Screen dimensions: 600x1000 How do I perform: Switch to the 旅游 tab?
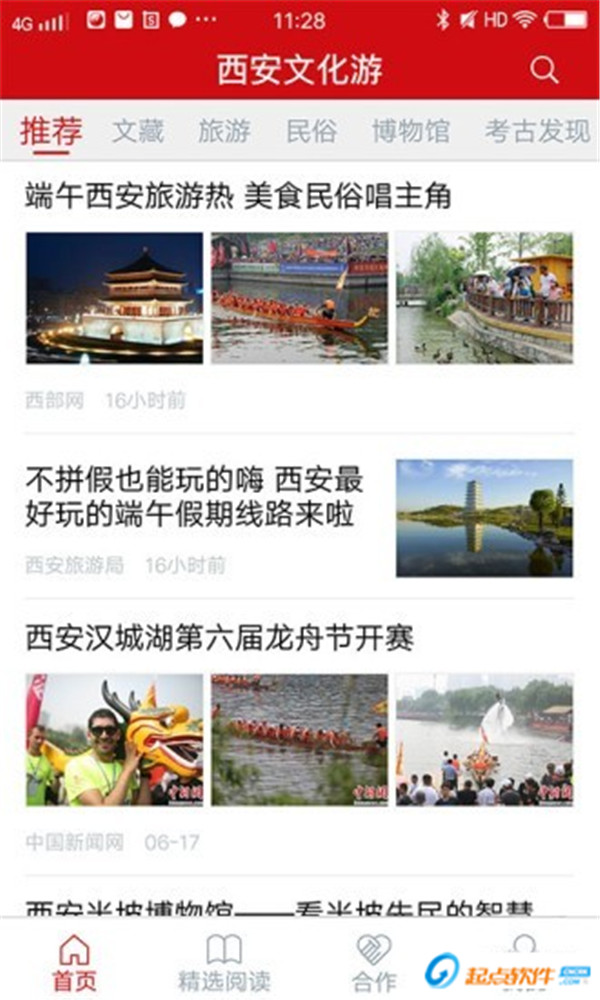pyautogui.click(x=224, y=131)
